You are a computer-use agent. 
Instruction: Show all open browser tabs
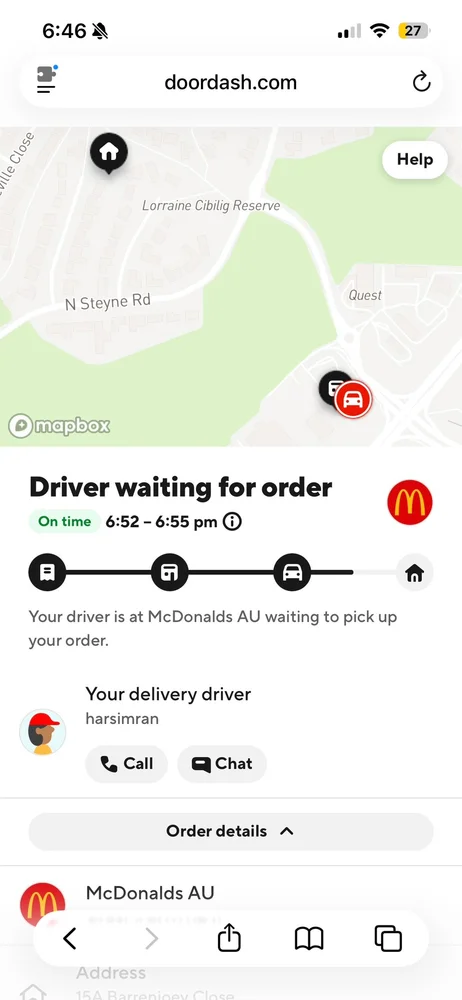(388, 939)
